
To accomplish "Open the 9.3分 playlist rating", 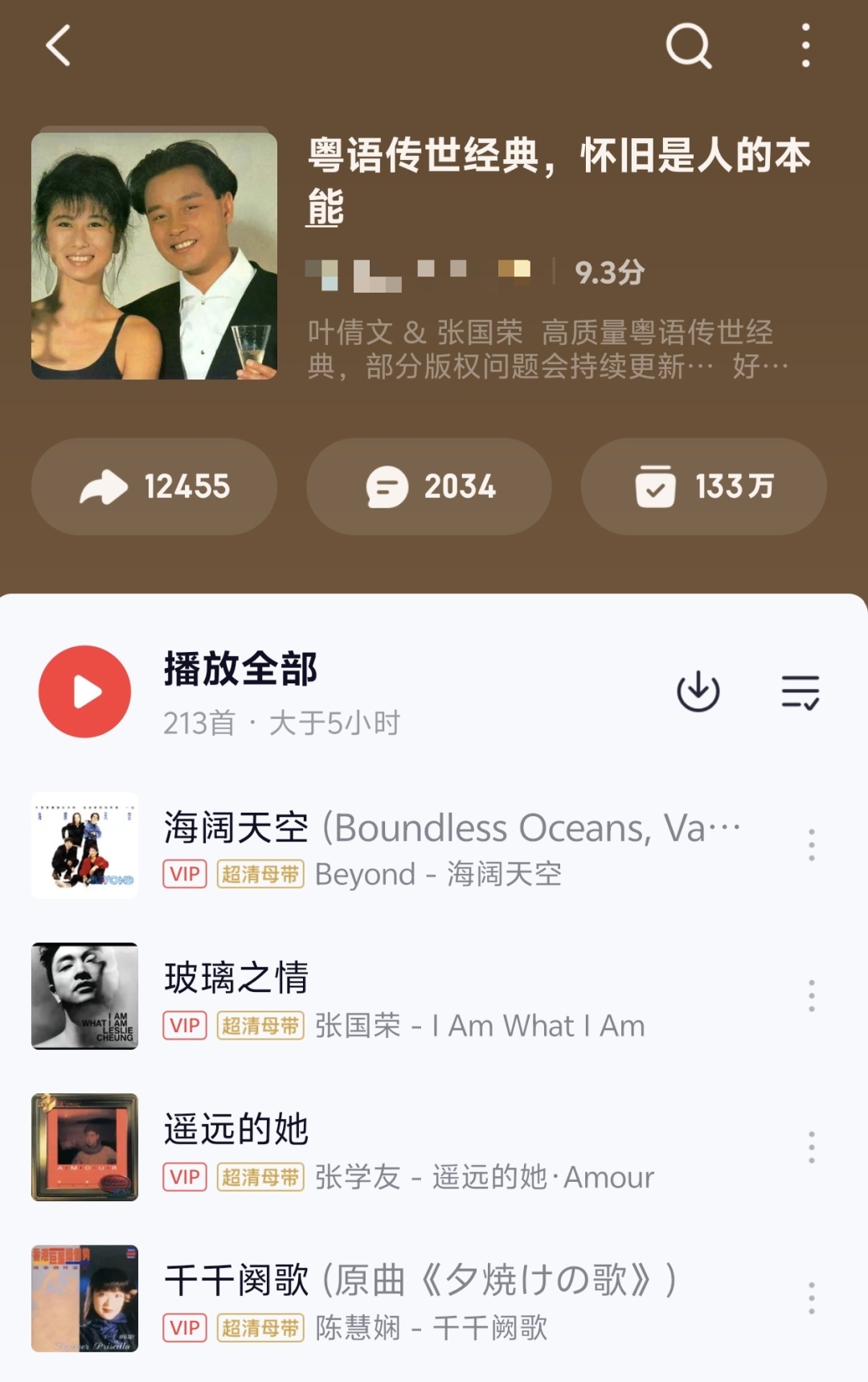I will pyautogui.click(x=609, y=273).
